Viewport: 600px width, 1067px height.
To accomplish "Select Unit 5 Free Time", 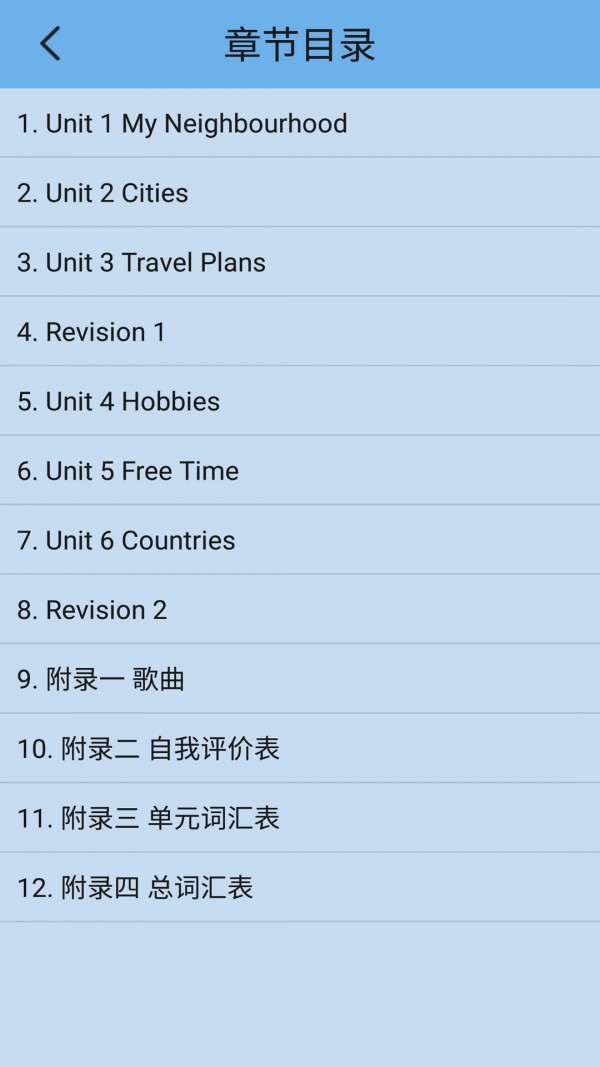I will tap(128, 471).
